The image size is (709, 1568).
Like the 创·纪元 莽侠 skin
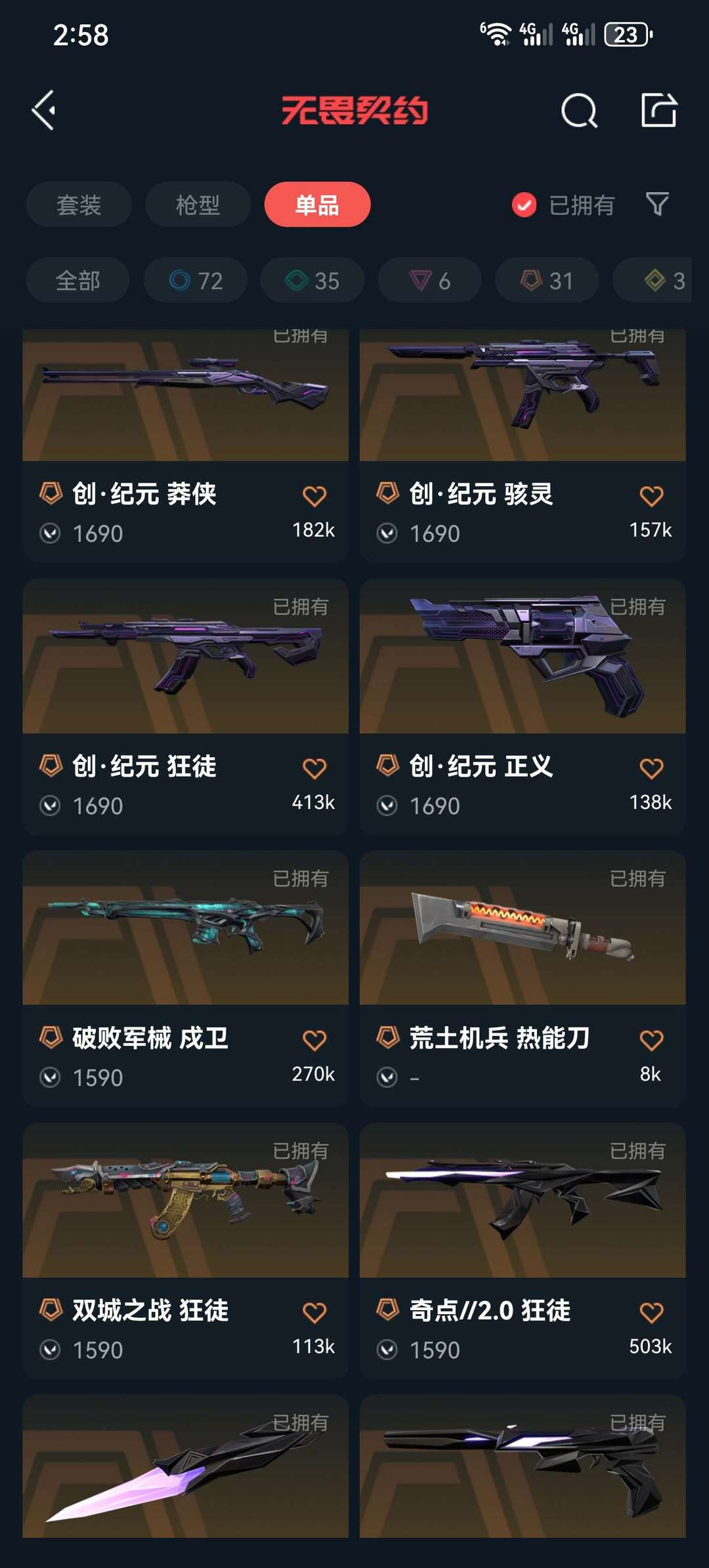pyautogui.click(x=314, y=496)
